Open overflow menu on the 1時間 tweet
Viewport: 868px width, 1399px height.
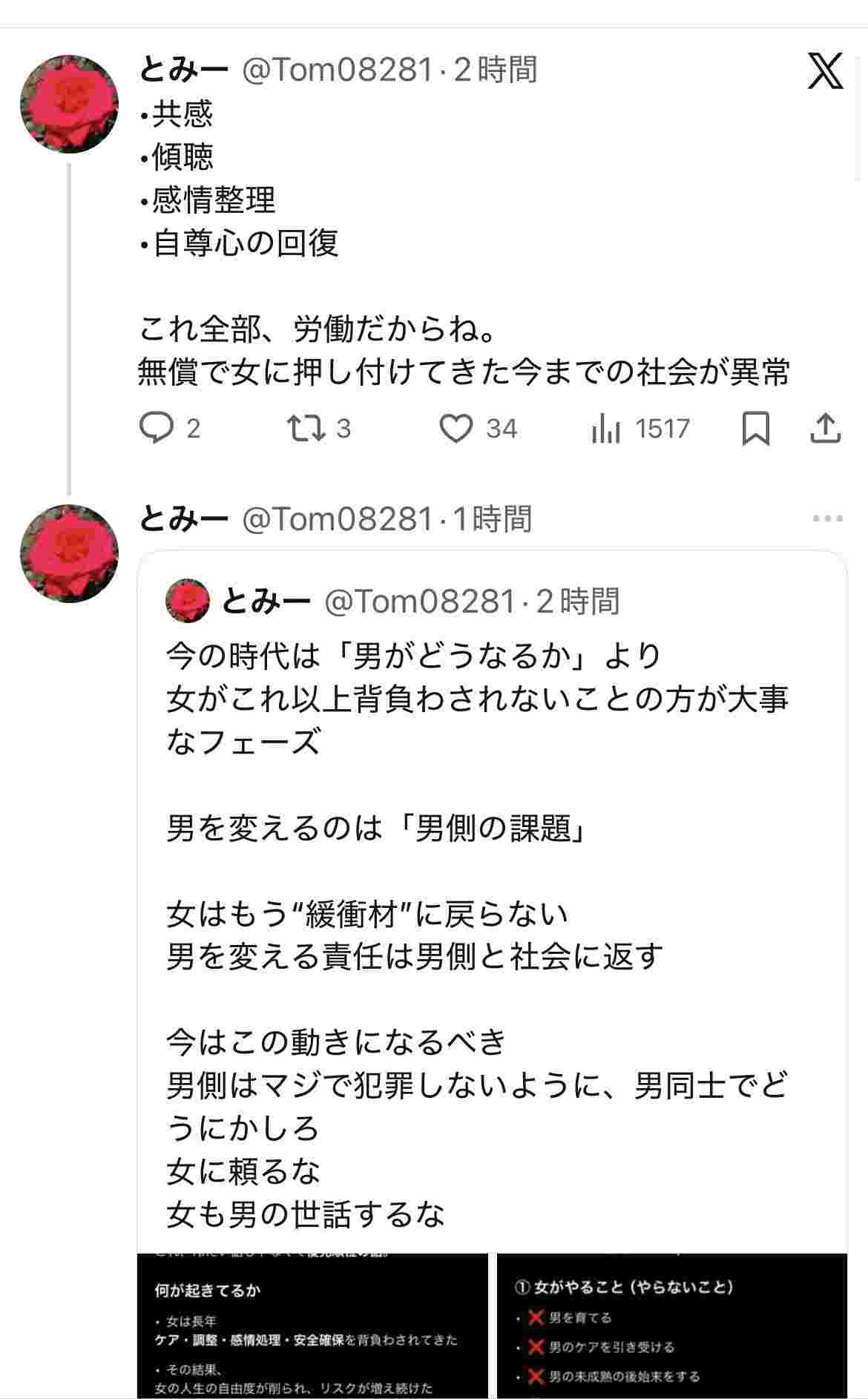point(827,519)
